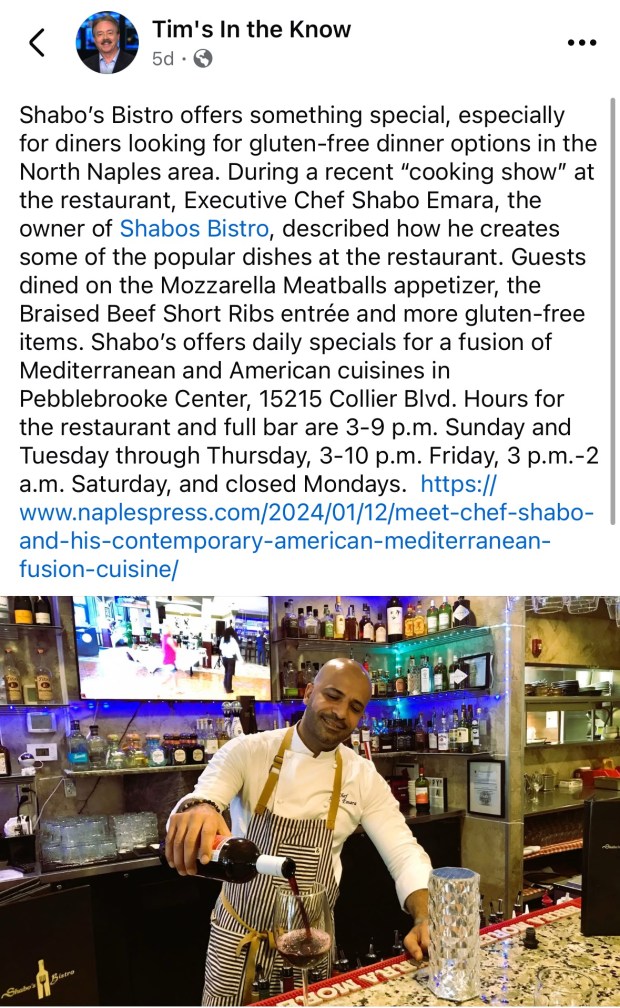This screenshot has height=1008, width=620.
Task: Open the three-dot post options menu
Action: (581, 43)
